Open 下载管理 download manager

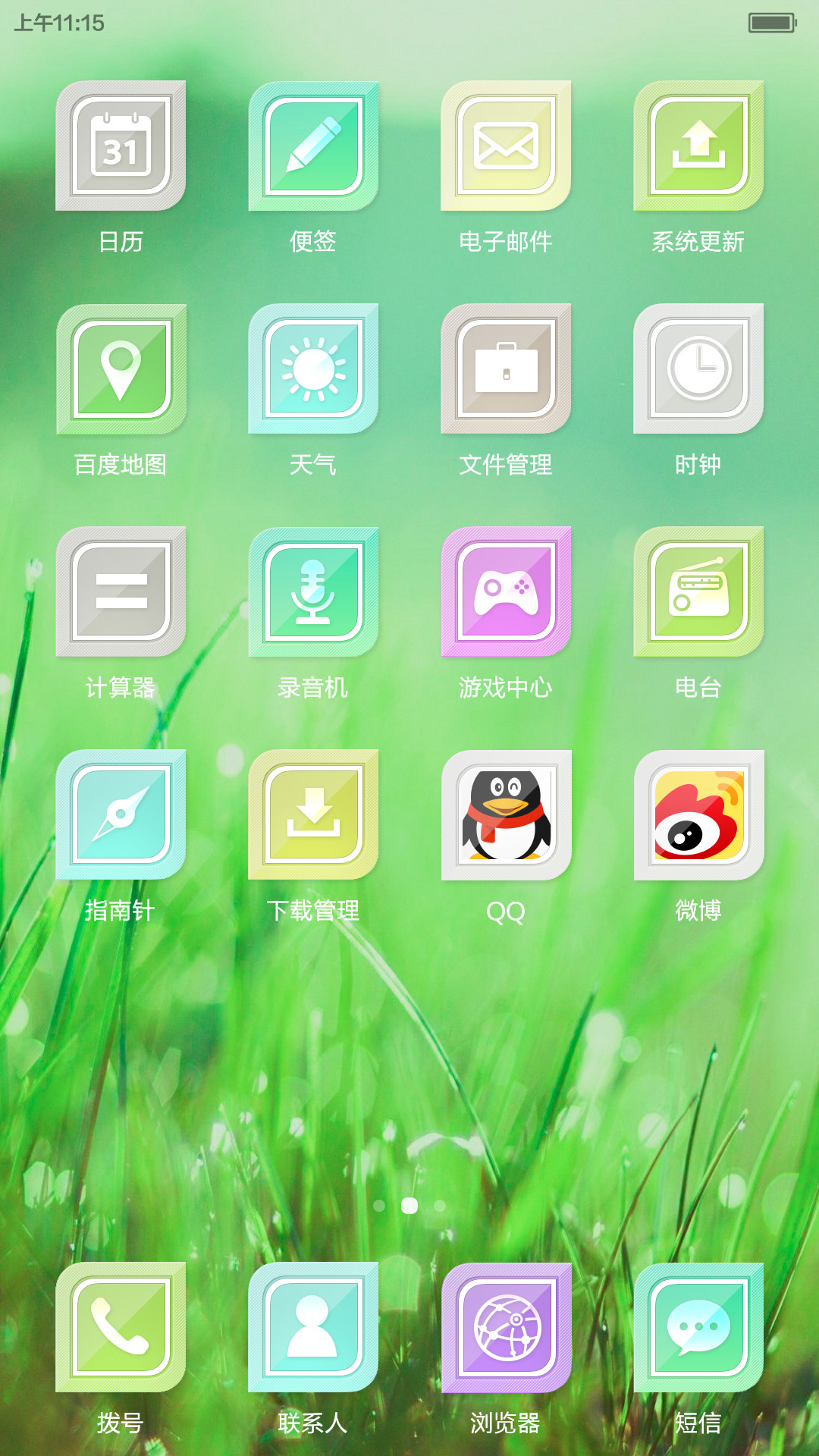click(x=313, y=814)
